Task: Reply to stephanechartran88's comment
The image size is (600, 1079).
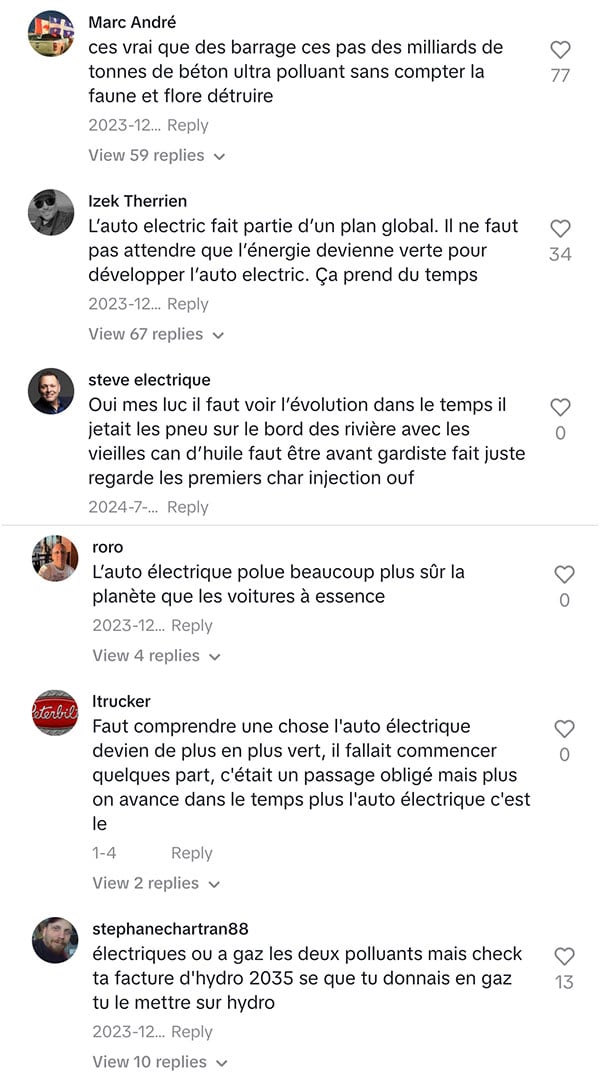Action: [x=192, y=1032]
